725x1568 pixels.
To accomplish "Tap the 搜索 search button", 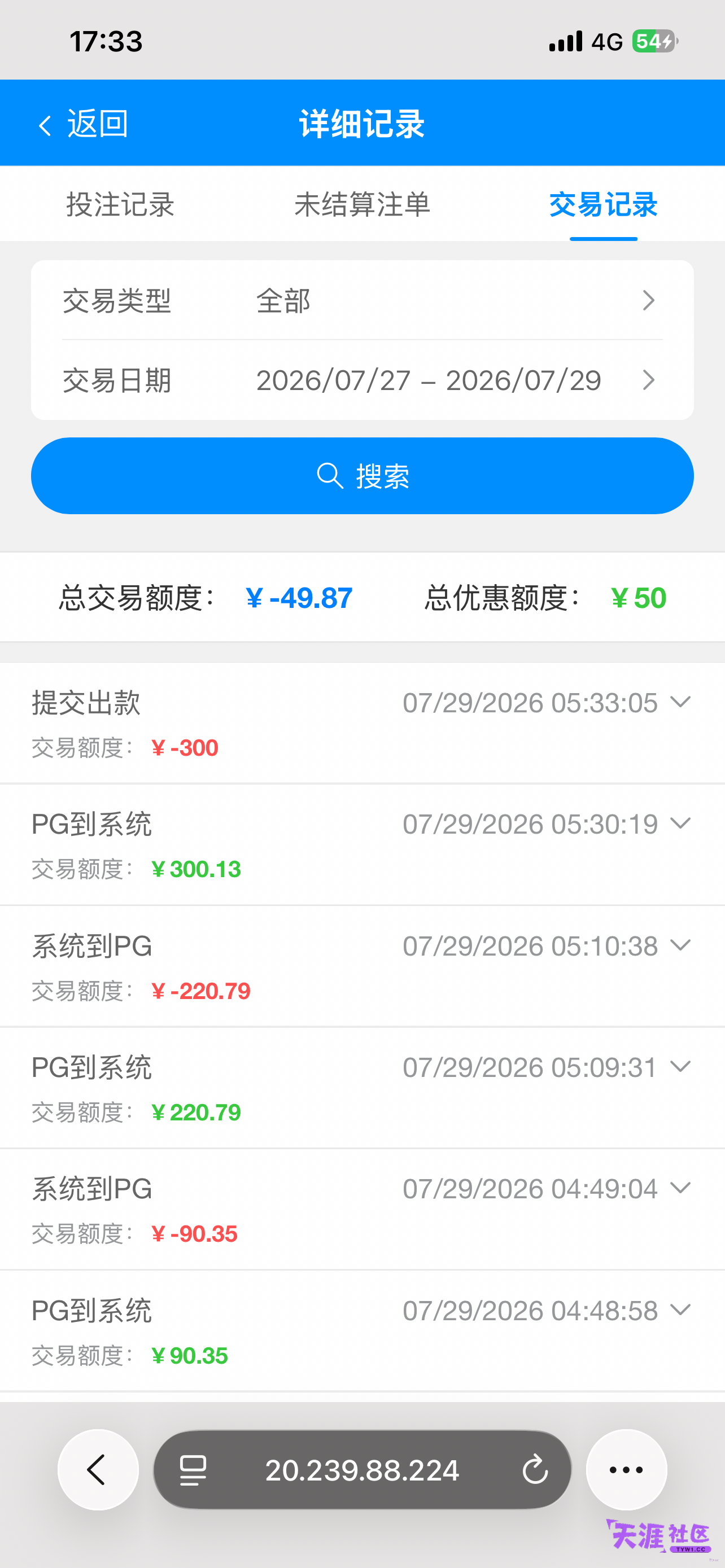I will pos(362,476).
